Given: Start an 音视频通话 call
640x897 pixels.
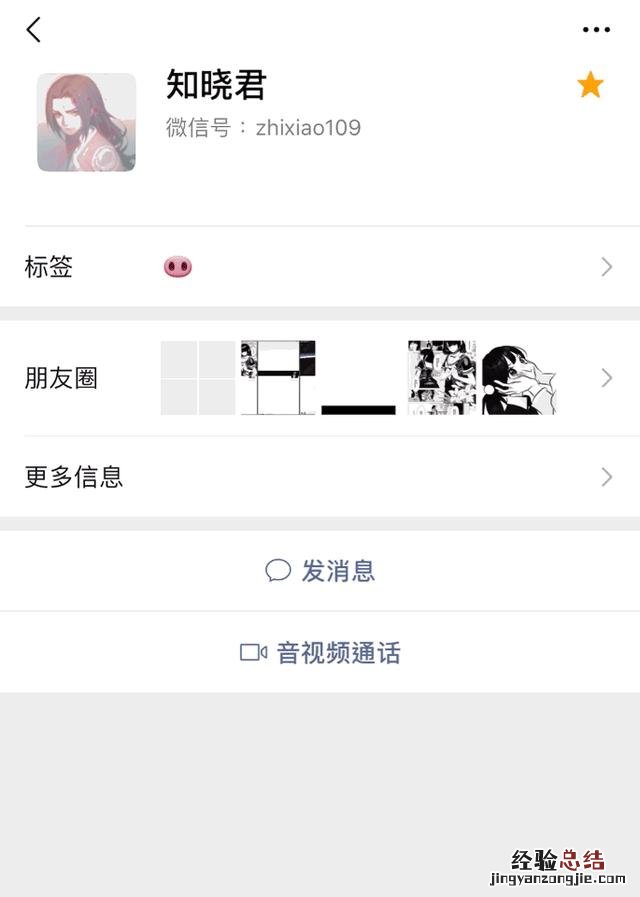Looking at the screenshot, I should pyautogui.click(x=320, y=653).
